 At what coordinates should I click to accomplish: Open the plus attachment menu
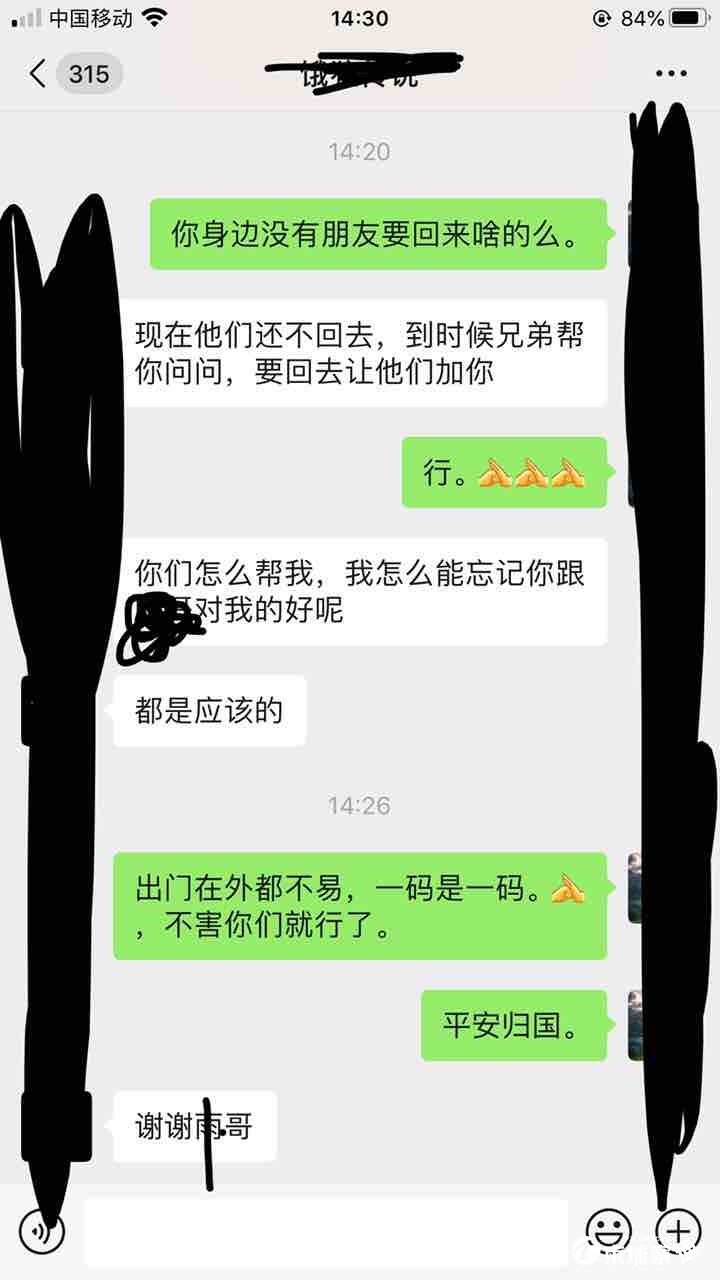click(678, 1230)
